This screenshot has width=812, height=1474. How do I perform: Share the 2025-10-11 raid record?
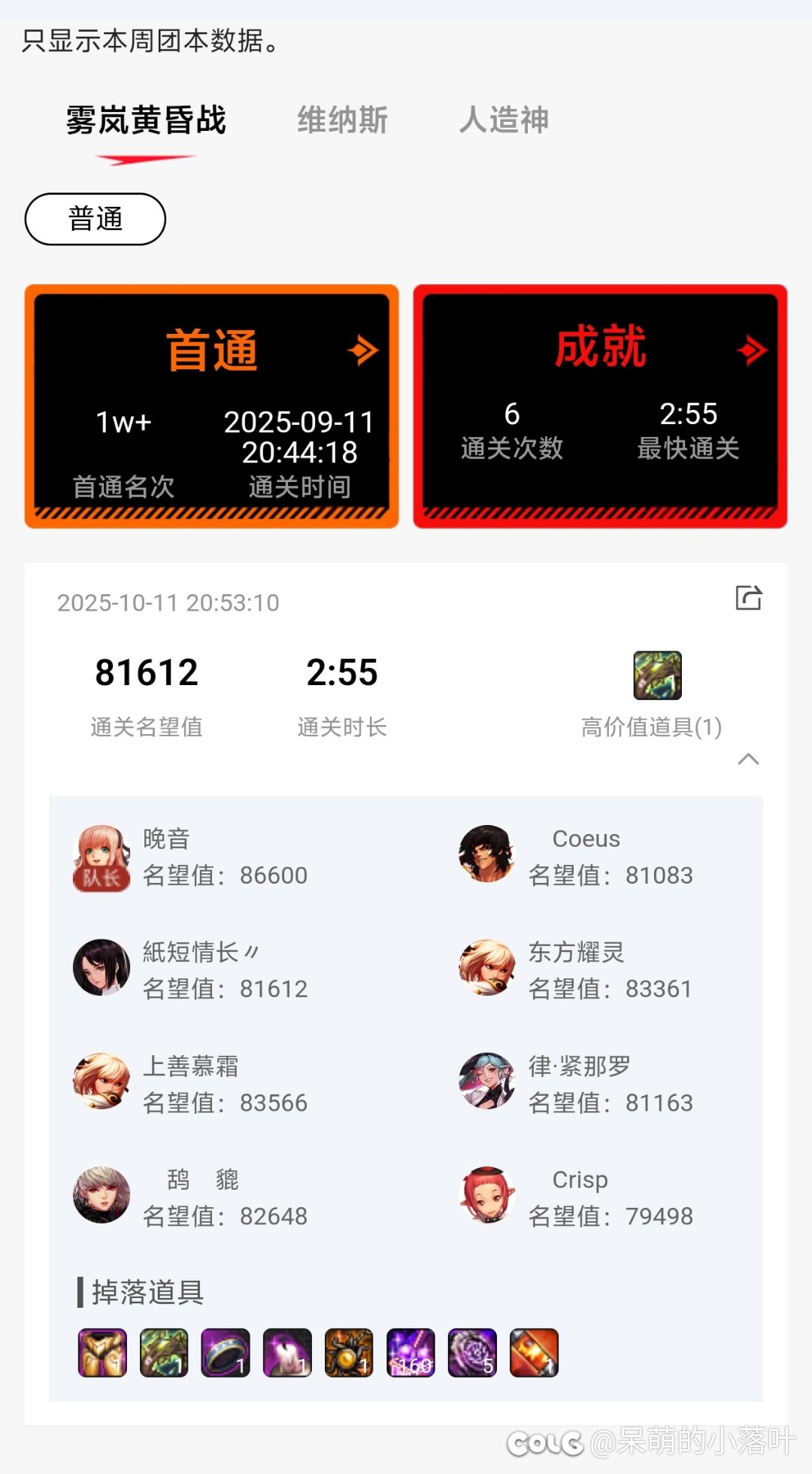coord(748,598)
